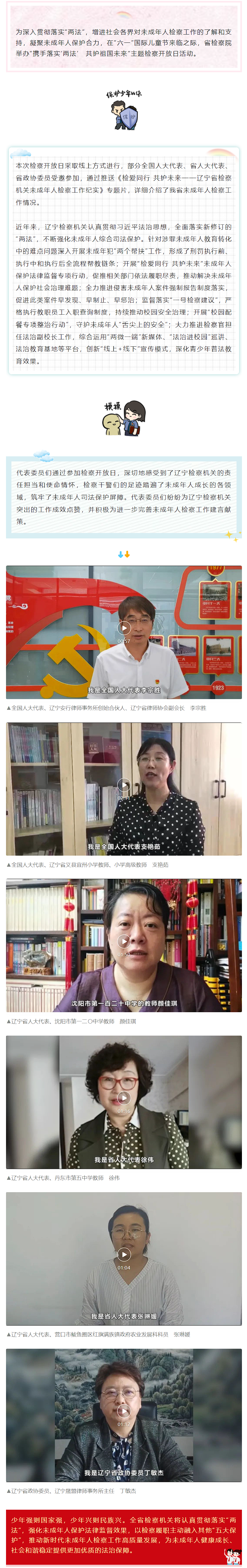Start the video of teacher 颜佳琪

123,941
